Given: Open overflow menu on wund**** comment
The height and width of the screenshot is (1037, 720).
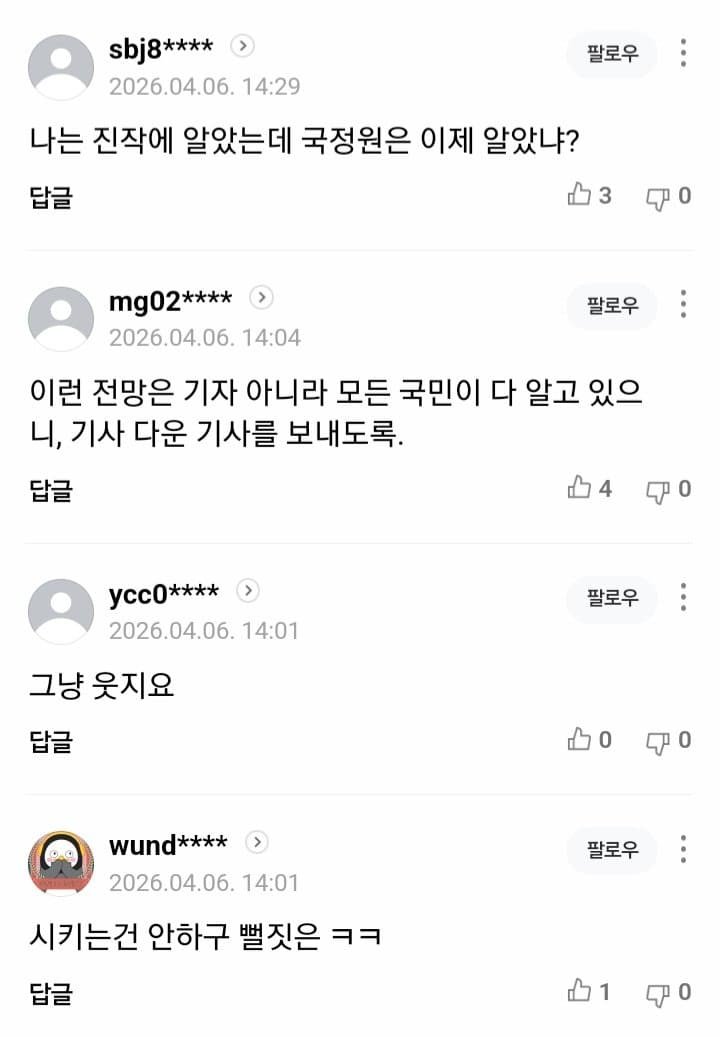Looking at the screenshot, I should pyautogui.click(x=683, y=850).
